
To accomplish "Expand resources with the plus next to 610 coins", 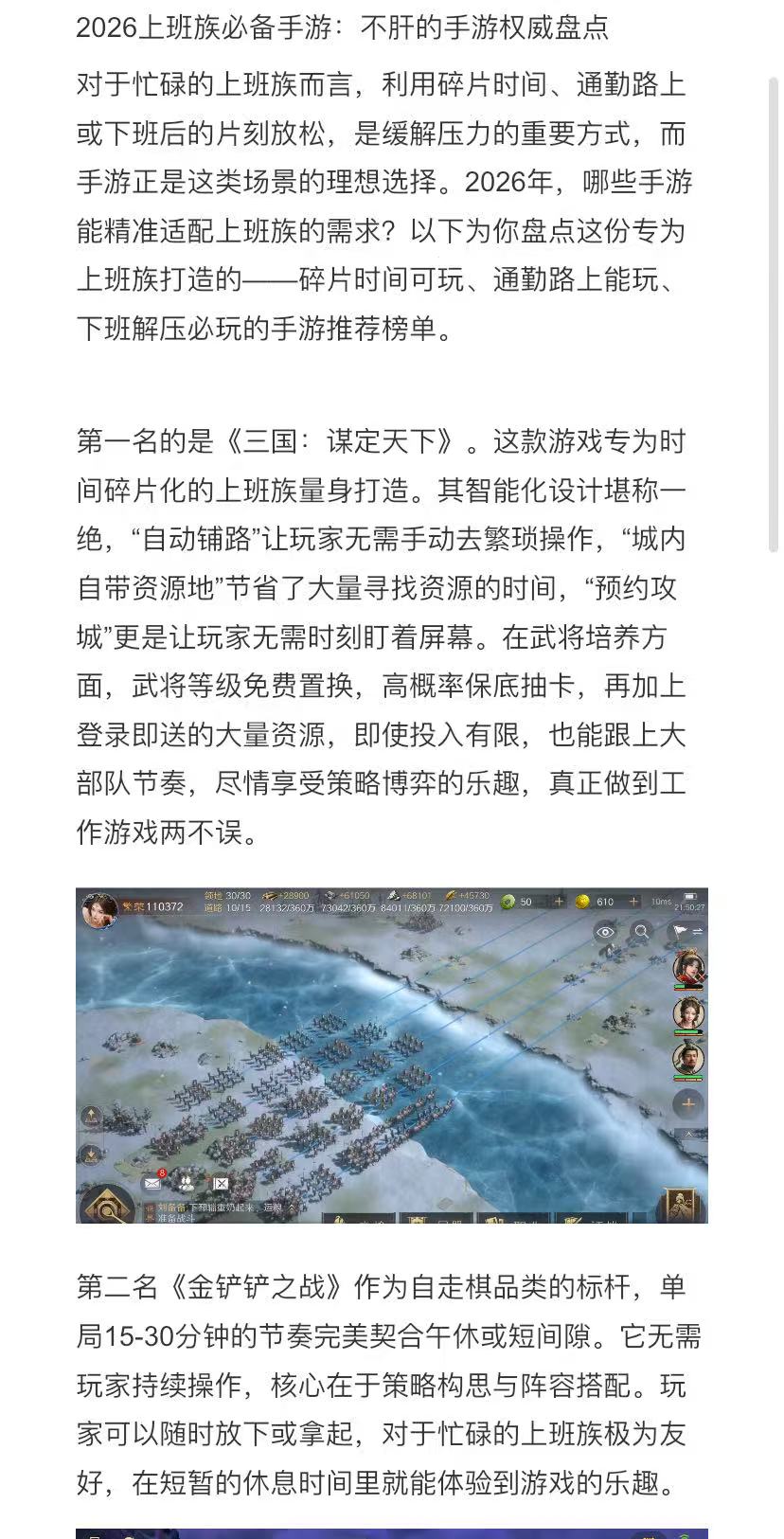I will pos(633,902).
